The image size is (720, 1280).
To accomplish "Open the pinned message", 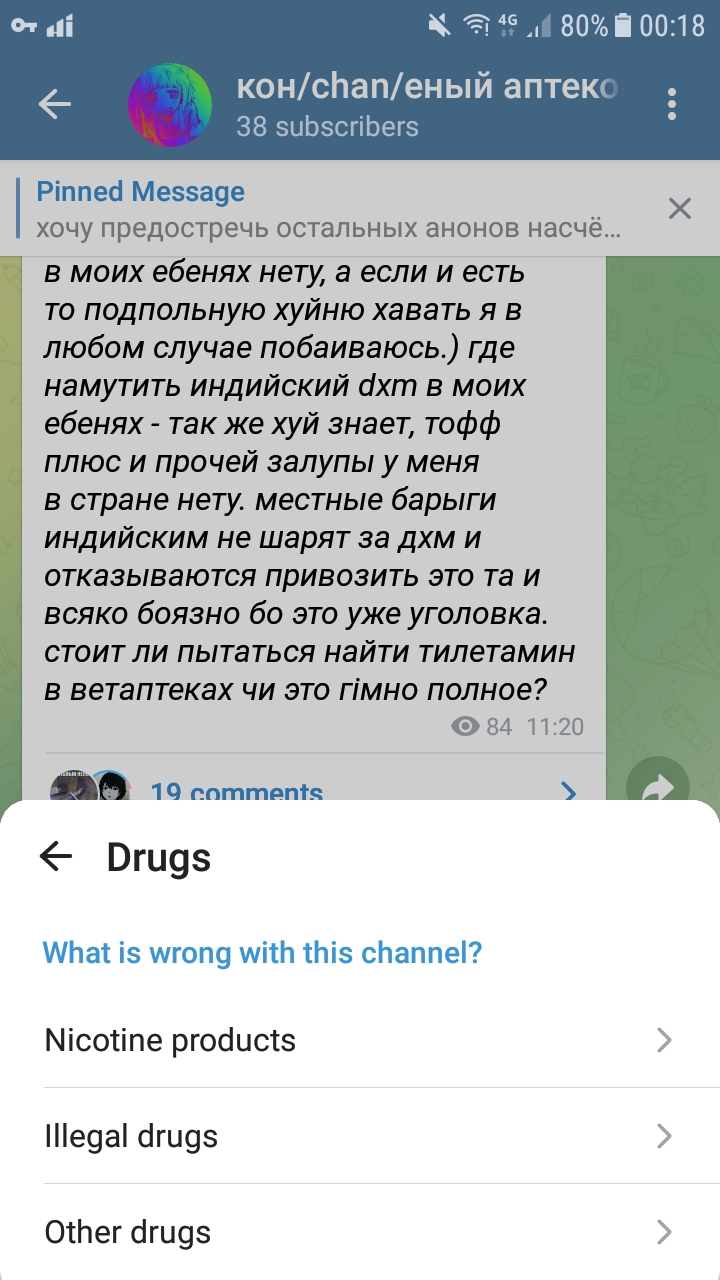I will pyautogui.click(x=330, y=210).
